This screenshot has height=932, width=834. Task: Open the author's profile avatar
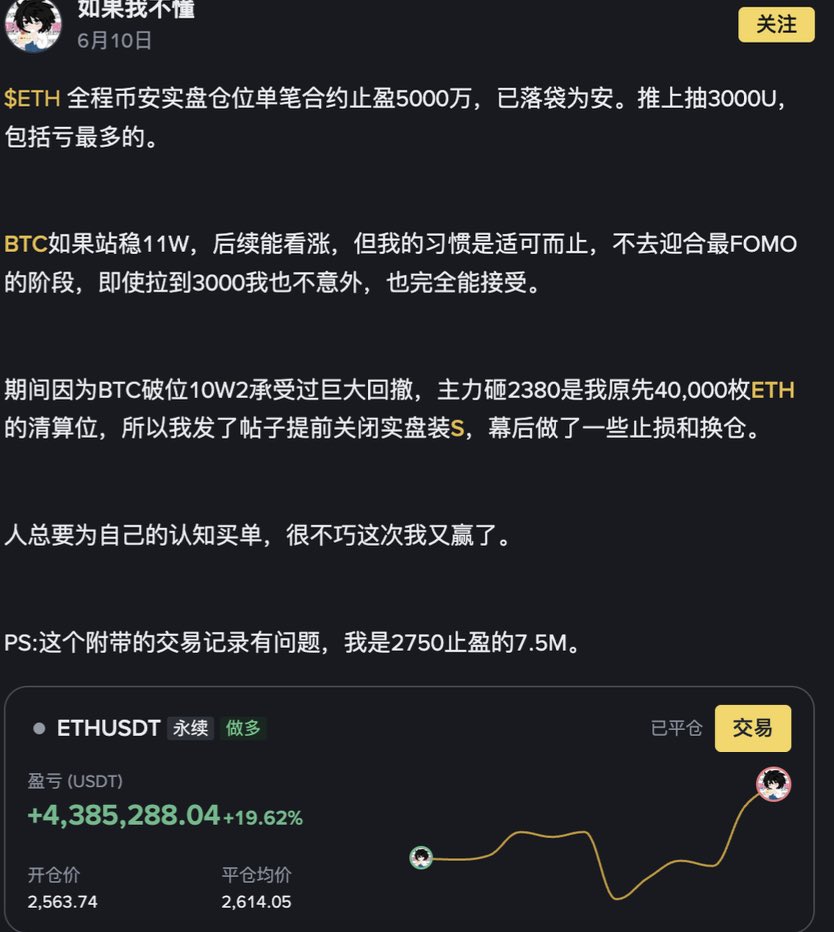click(x=34, y=24)
